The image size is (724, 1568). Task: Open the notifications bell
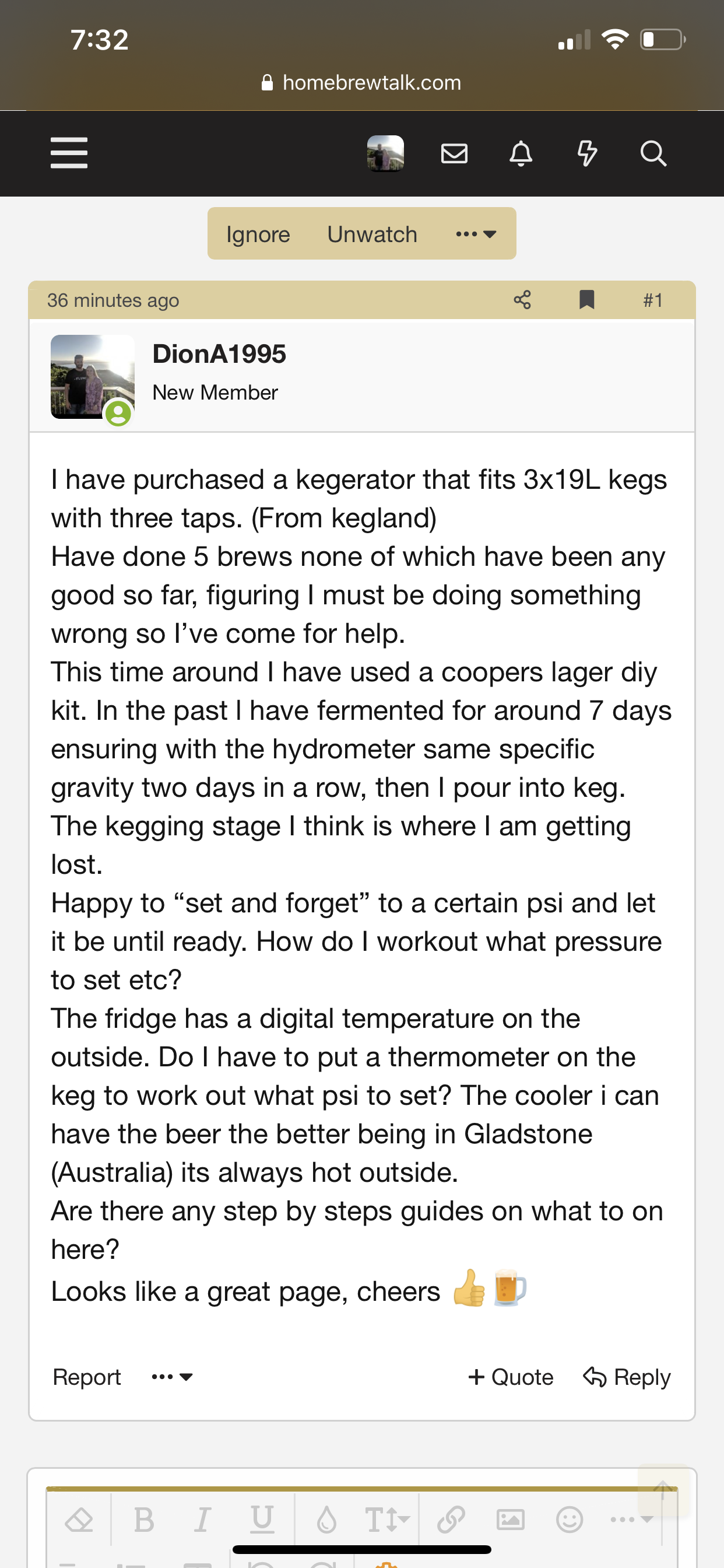coord(521,153)
